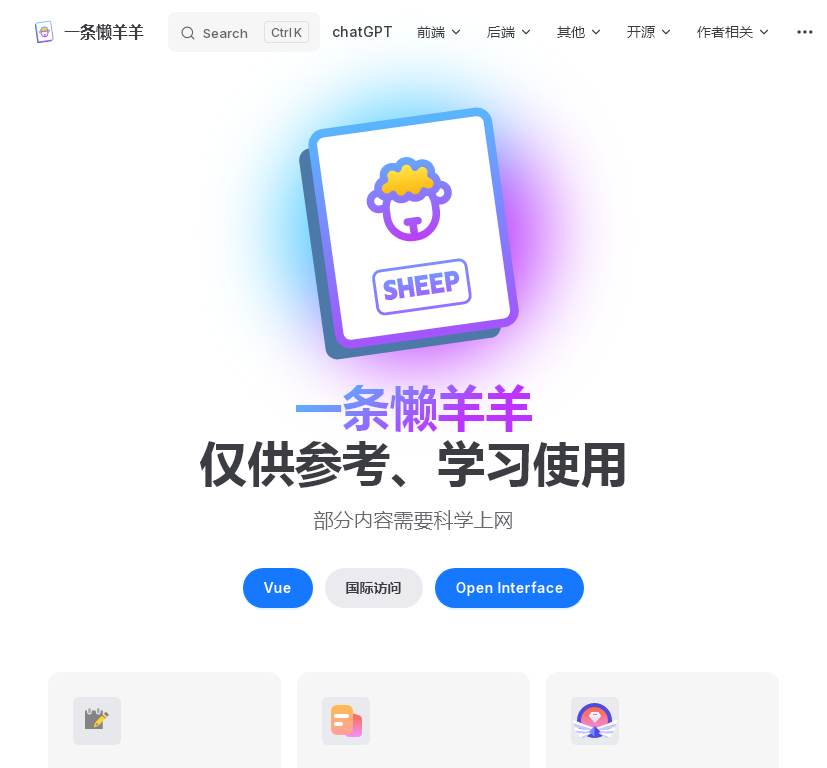
Task: Expand the 作者相关 dropdown menu
Action: coord(733,32)
